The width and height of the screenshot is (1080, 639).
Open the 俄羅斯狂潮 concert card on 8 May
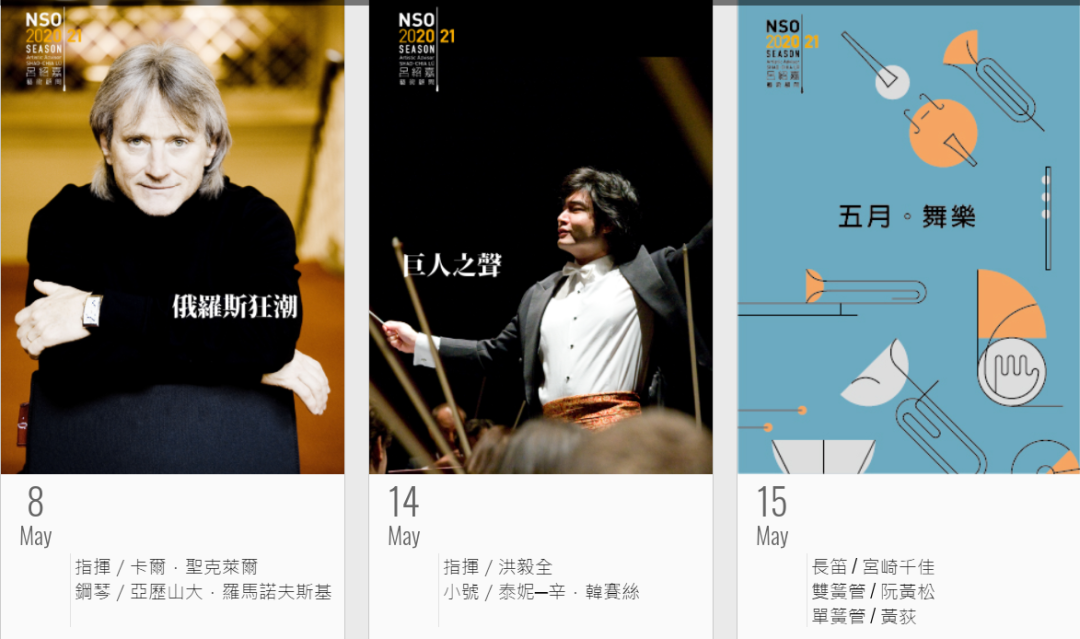(x=172, y=240)
